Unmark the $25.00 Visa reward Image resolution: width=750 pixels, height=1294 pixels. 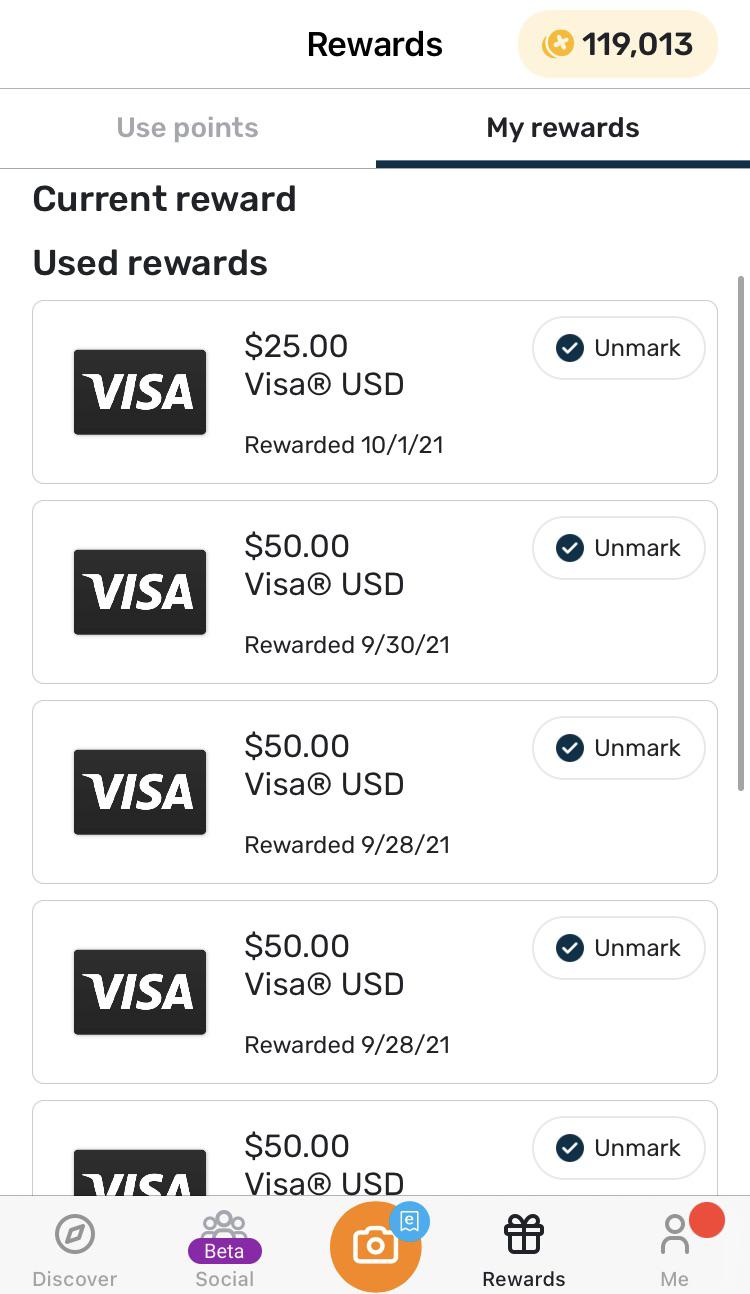click(618, 348)
